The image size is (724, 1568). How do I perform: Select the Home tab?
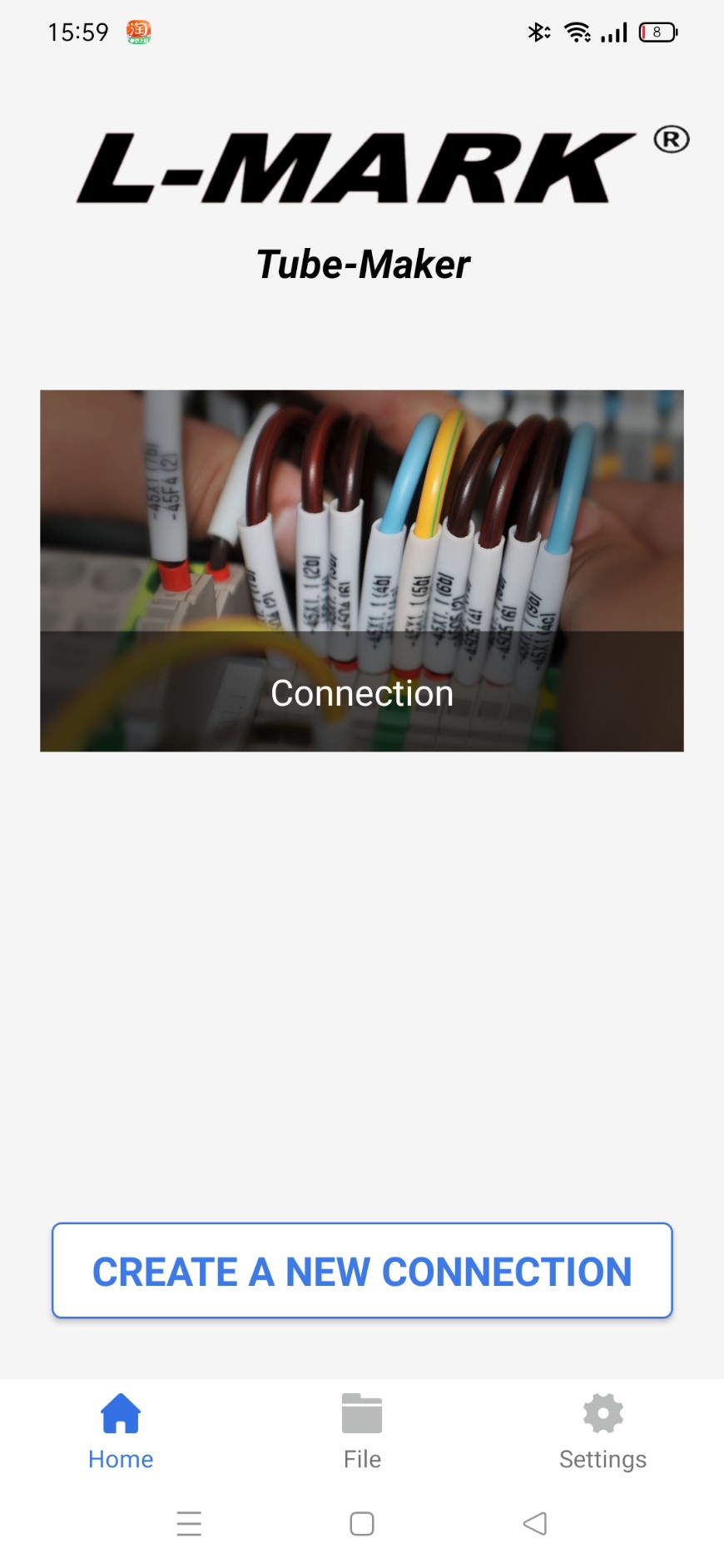[121, 1432]
